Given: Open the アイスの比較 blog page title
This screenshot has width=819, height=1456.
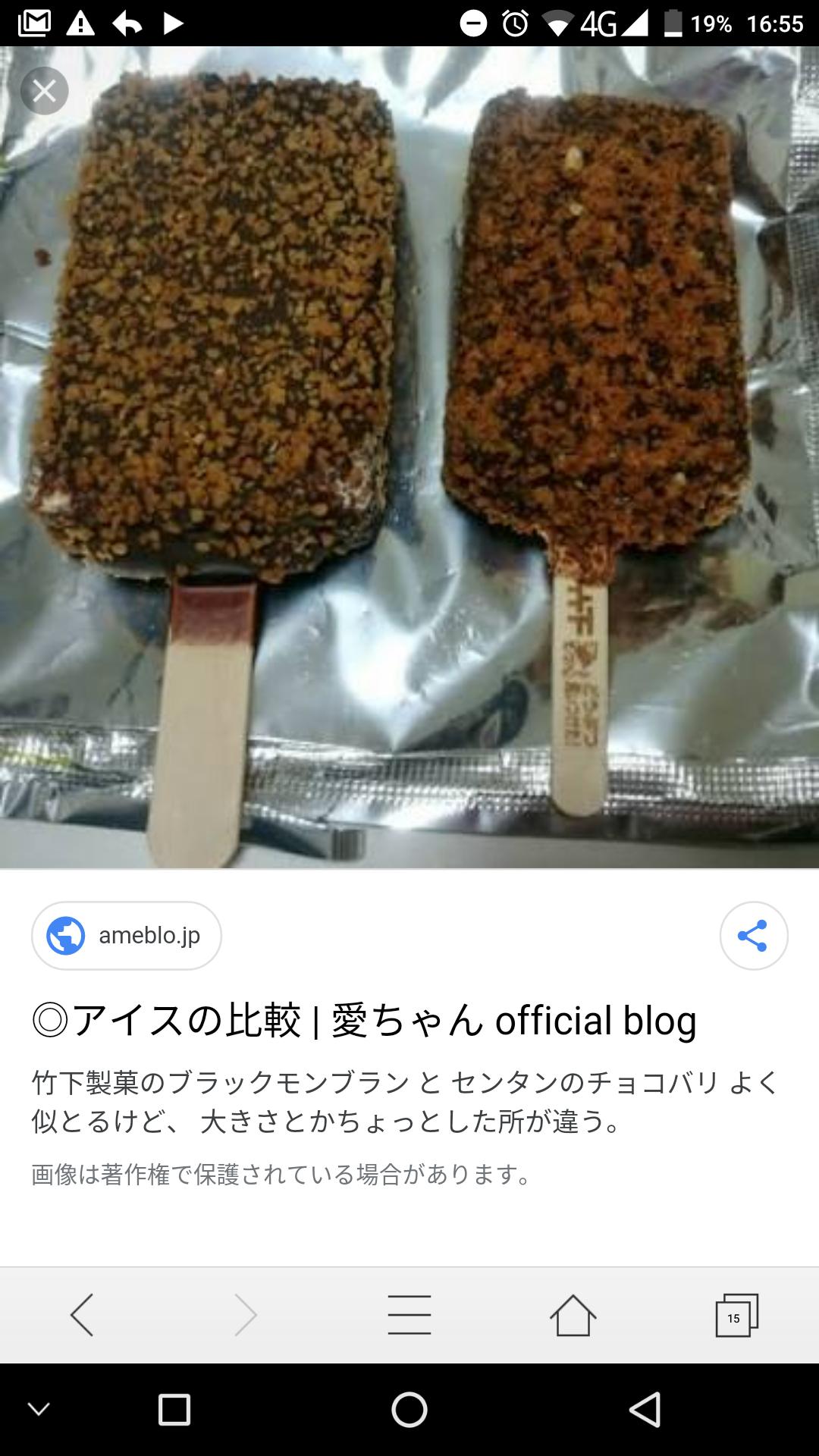Looking at the screenshot, I should click(364, 1020).
